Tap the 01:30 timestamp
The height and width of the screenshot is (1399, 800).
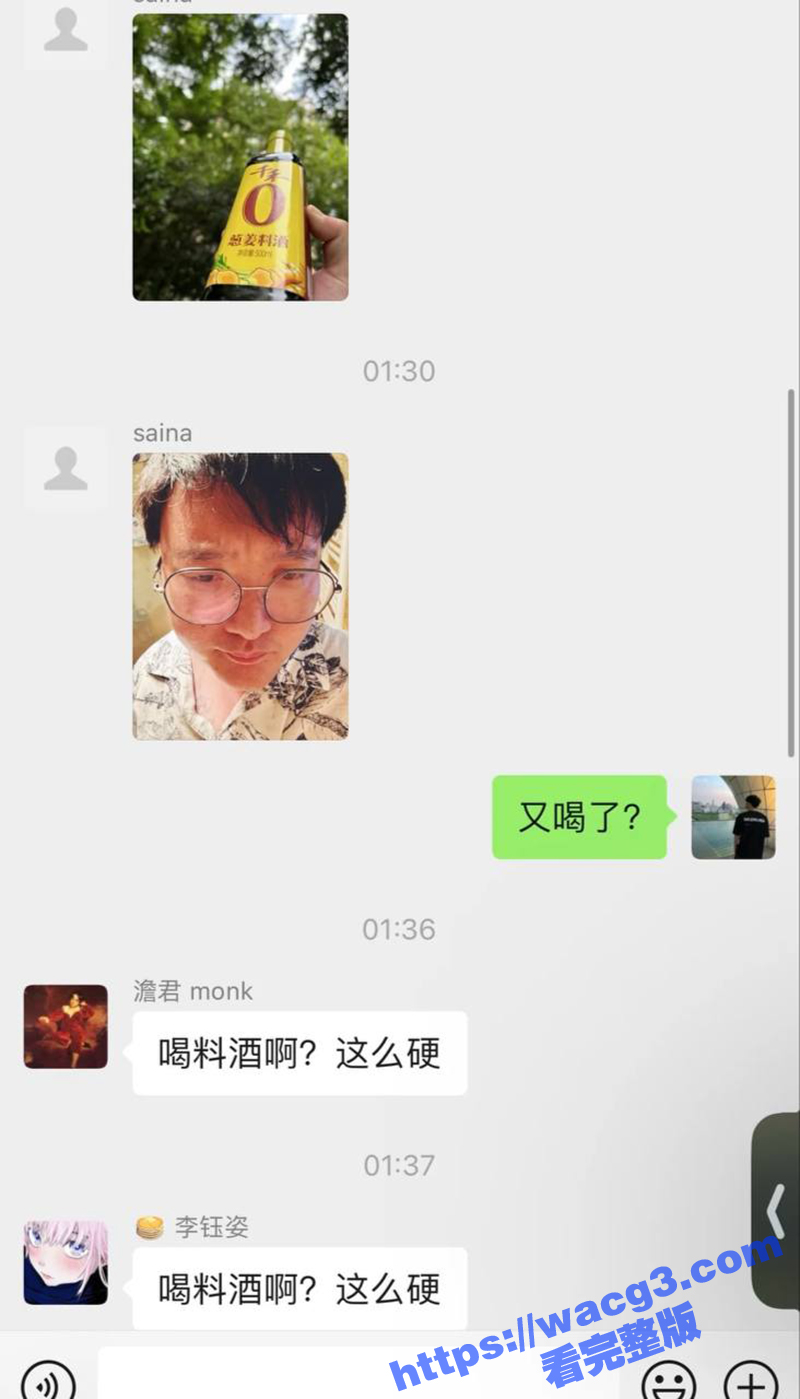(x=400, y=370)
